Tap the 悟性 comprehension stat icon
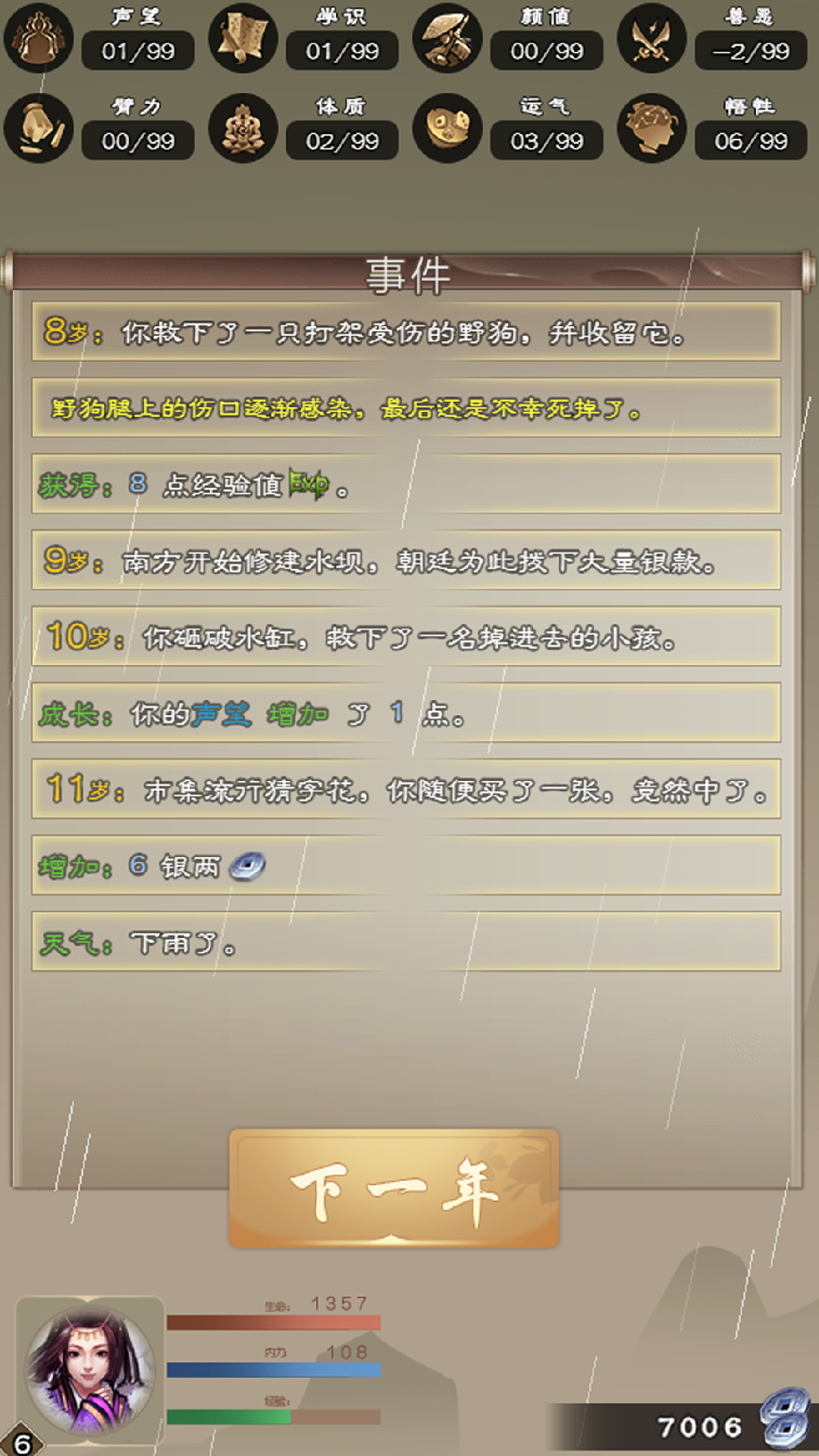This screenshot has width=819, height=1456. (652, 128)
